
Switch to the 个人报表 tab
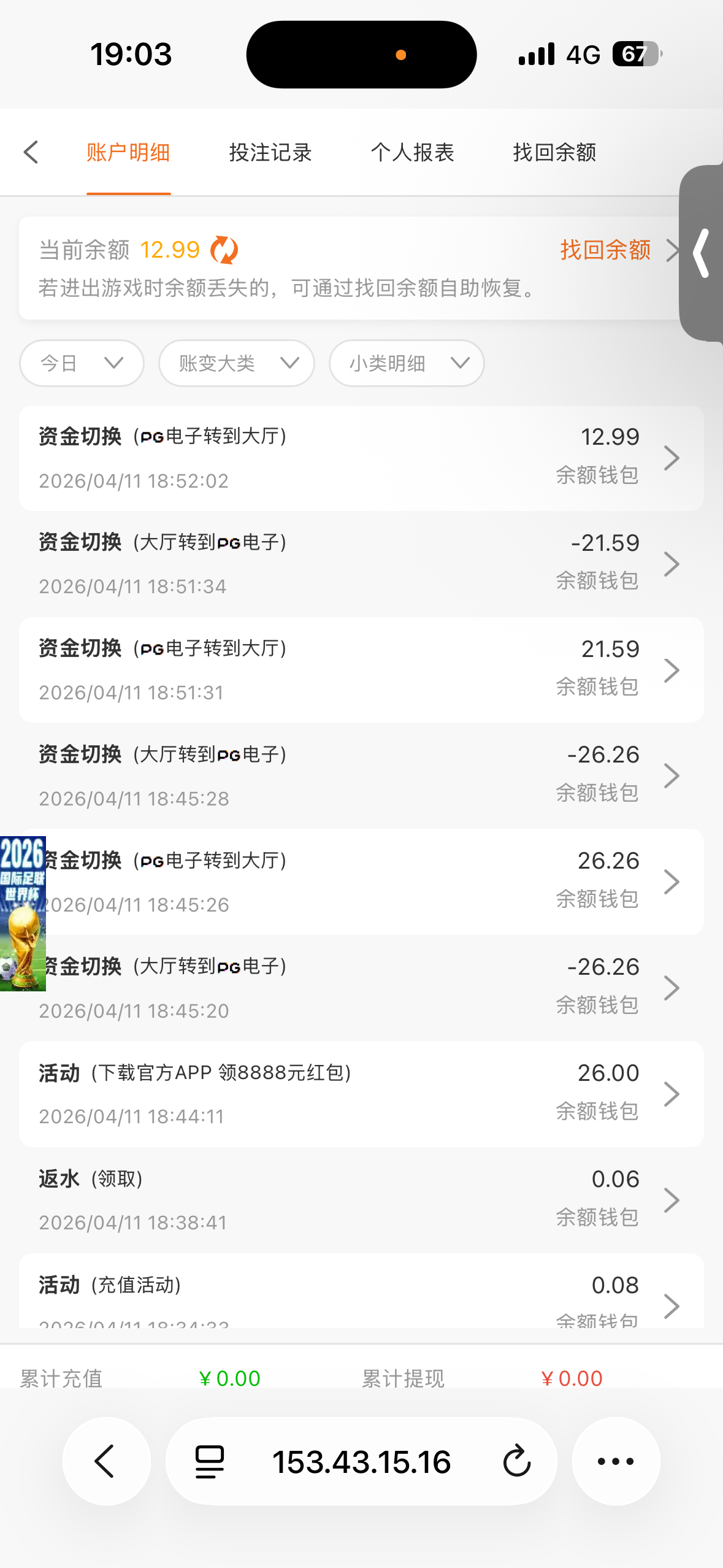[x=412, y=152]
